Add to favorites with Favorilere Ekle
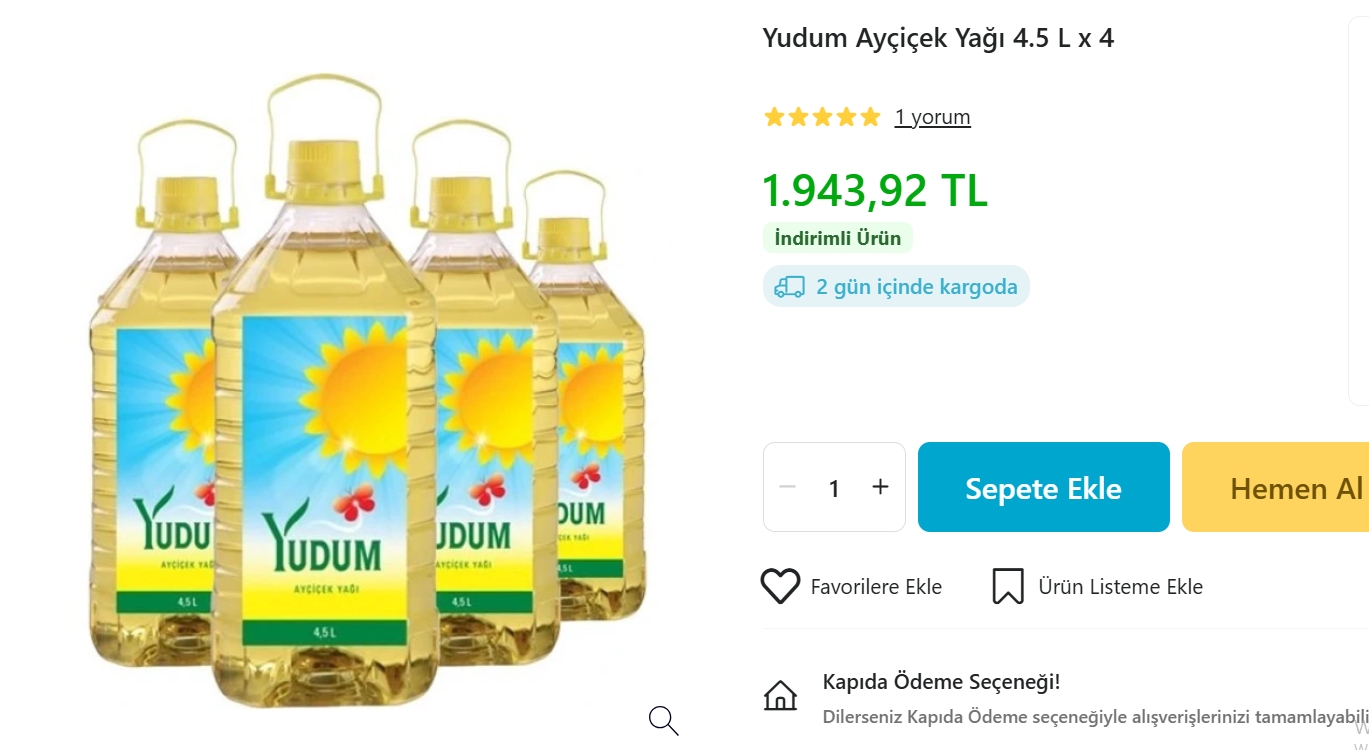This screenshot has width=1369, height=750. pos(852,586)
